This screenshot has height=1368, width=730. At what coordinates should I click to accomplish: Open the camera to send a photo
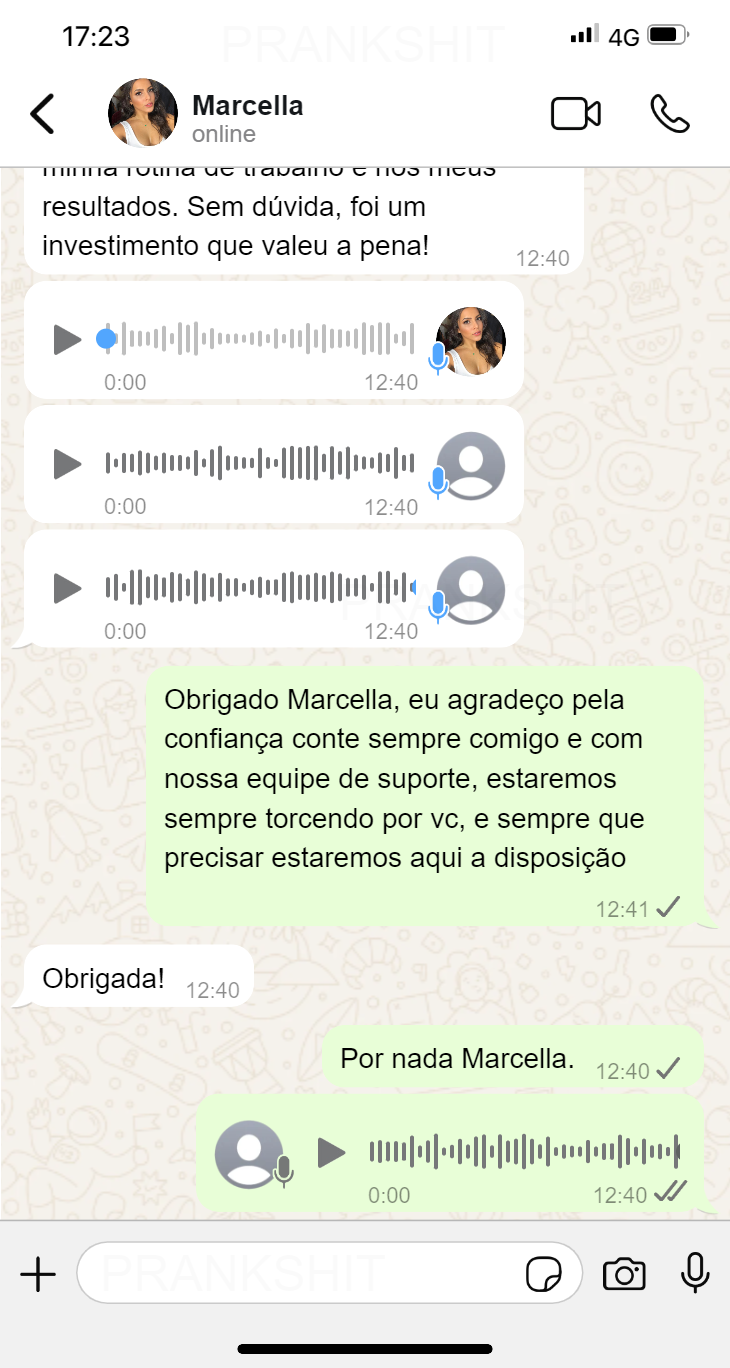pos(624,1274)
